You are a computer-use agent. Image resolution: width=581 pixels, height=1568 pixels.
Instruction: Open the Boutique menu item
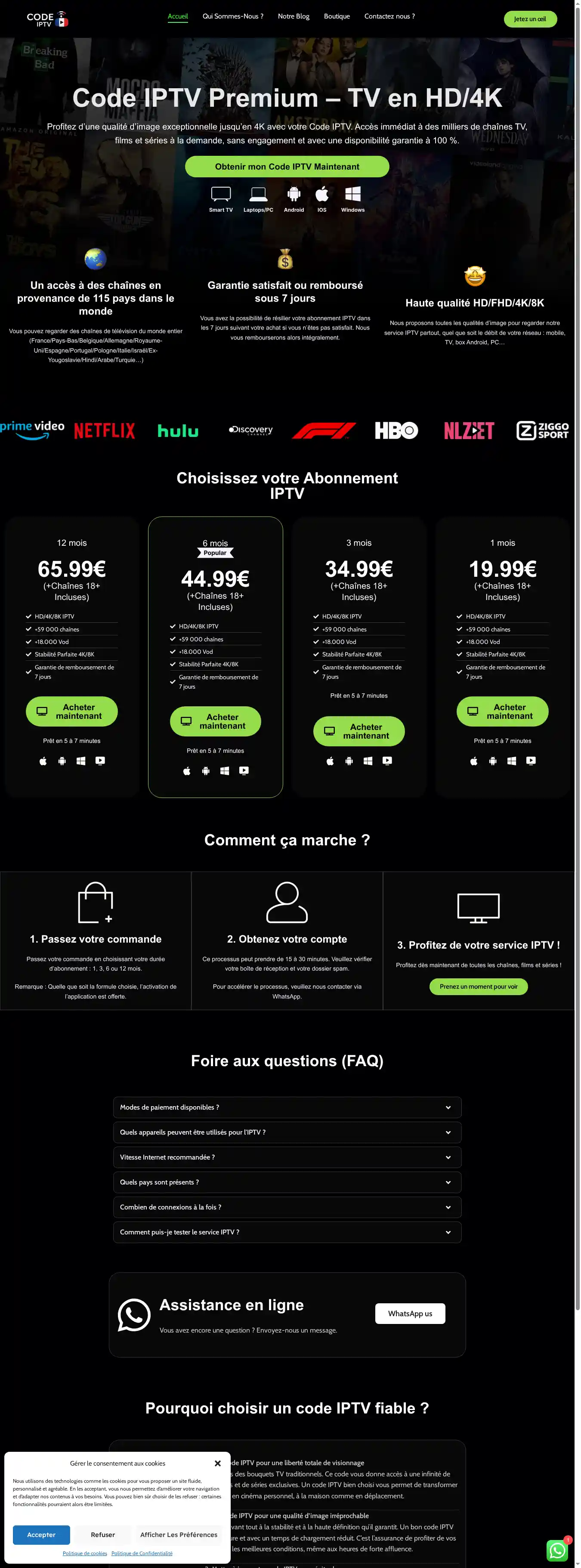pyautogui.click(x=337, y=16)
